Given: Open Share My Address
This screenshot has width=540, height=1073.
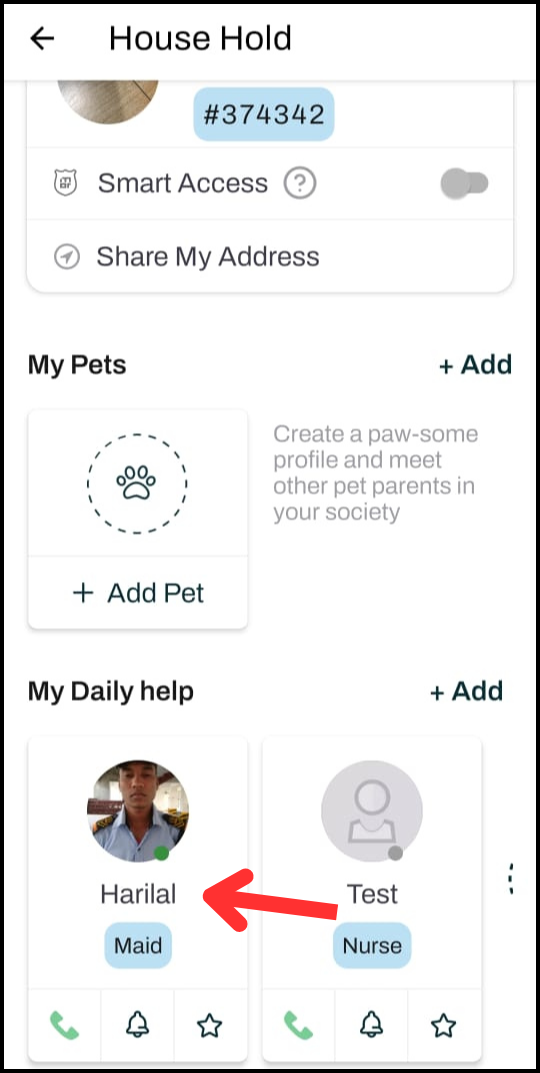Looking at the screenshot, I should (270, 257).
